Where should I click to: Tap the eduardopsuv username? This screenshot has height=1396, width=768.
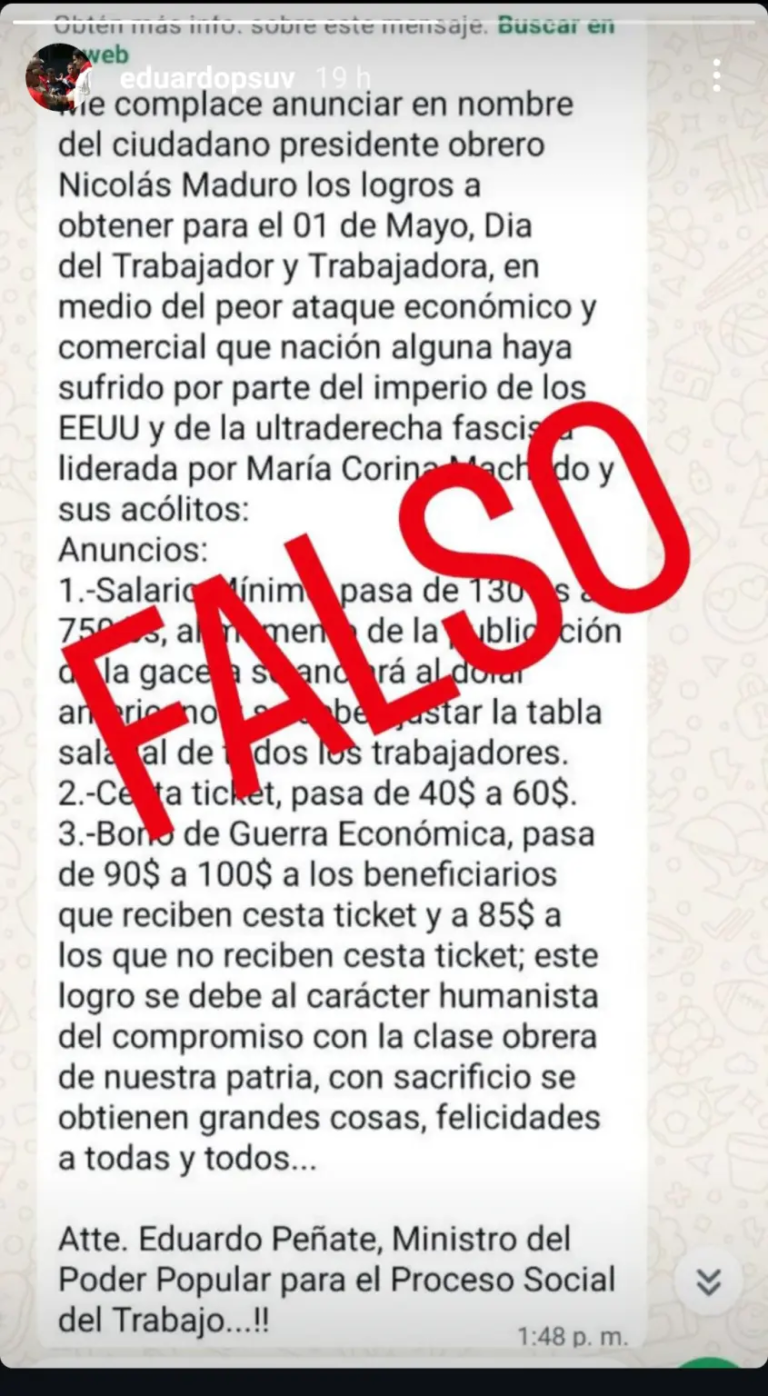(x=207, y=78)
